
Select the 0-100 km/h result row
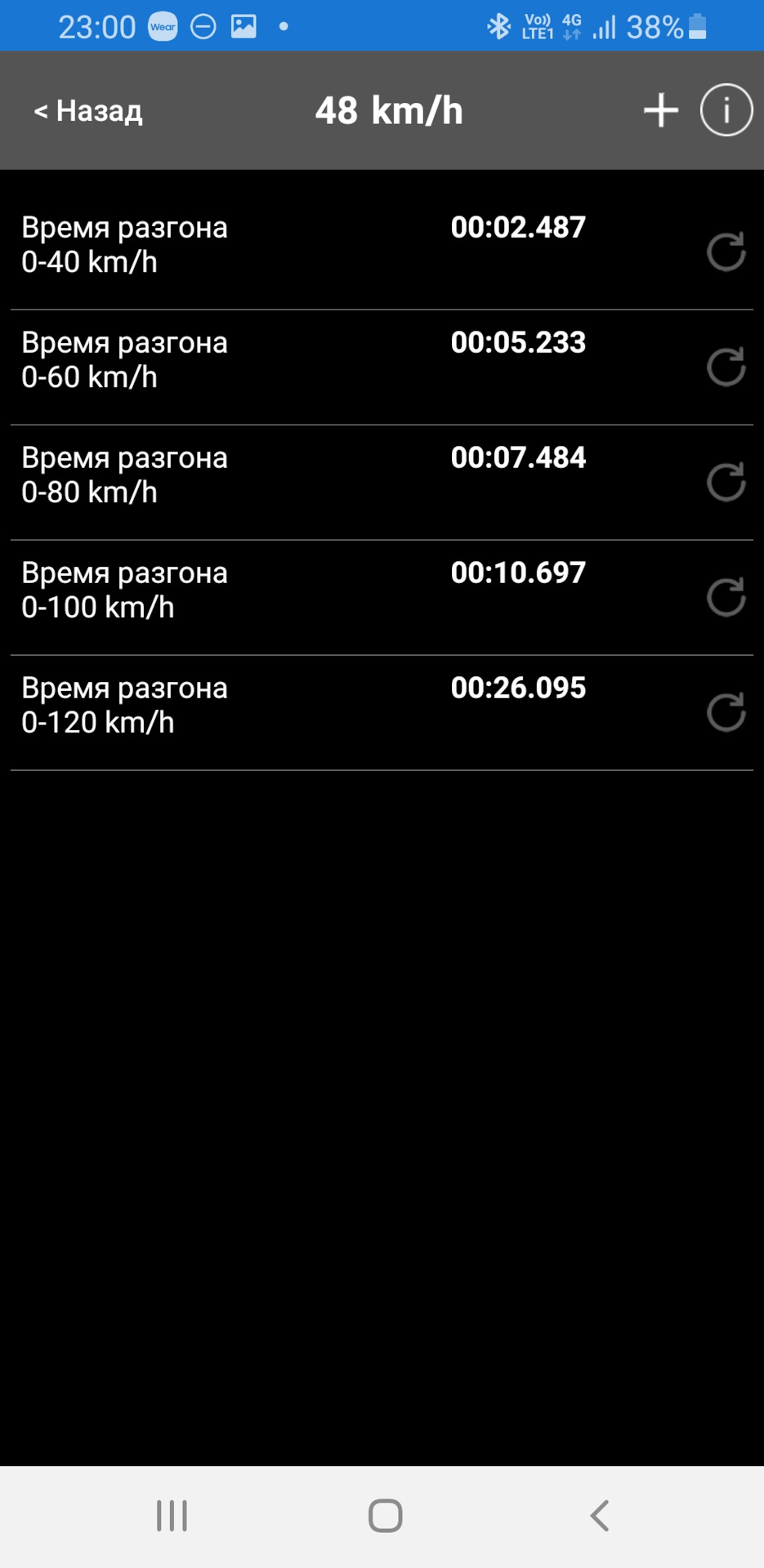[327, 590]
